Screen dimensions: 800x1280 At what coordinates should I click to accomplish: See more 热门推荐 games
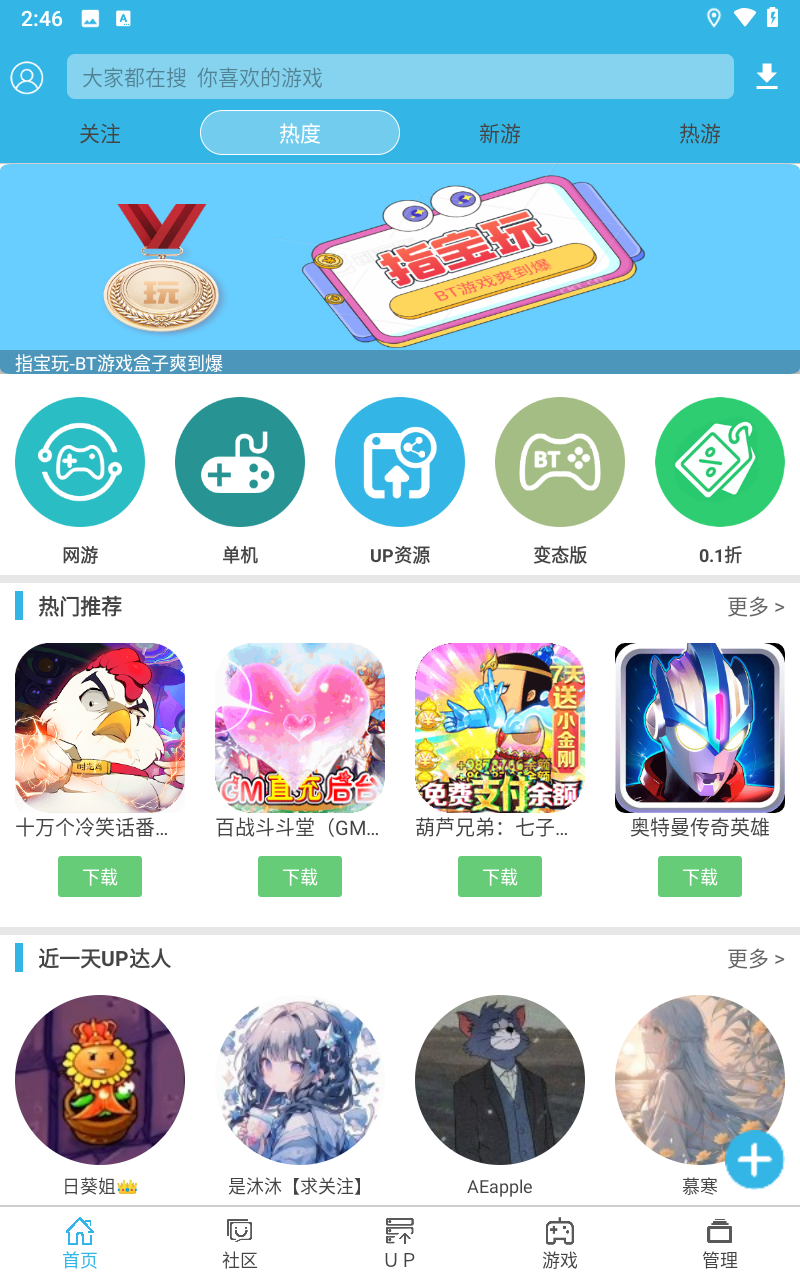(x=755, y=607)
